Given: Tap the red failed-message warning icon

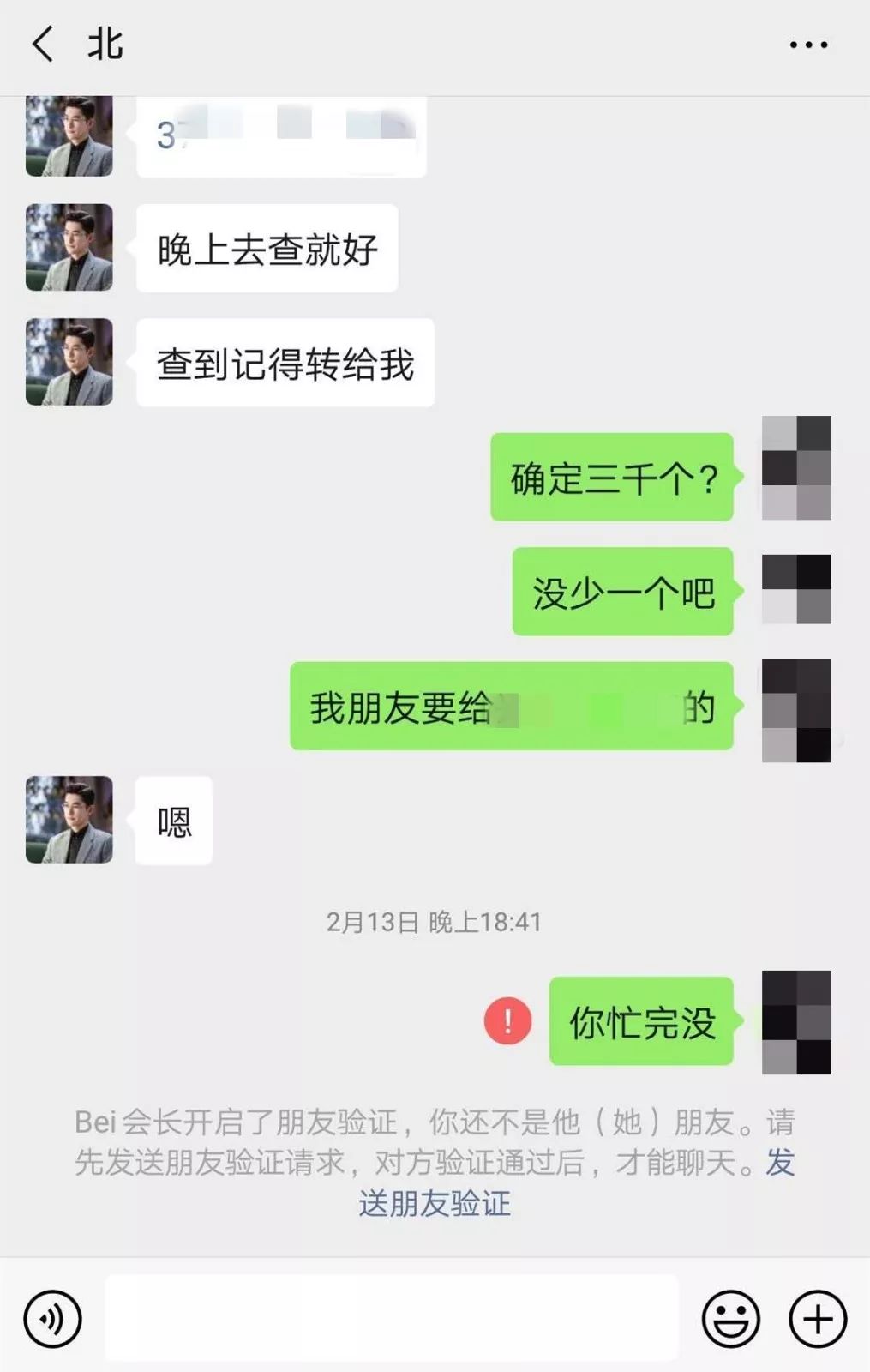Looking at the screenshot, I should [507, 1021].
